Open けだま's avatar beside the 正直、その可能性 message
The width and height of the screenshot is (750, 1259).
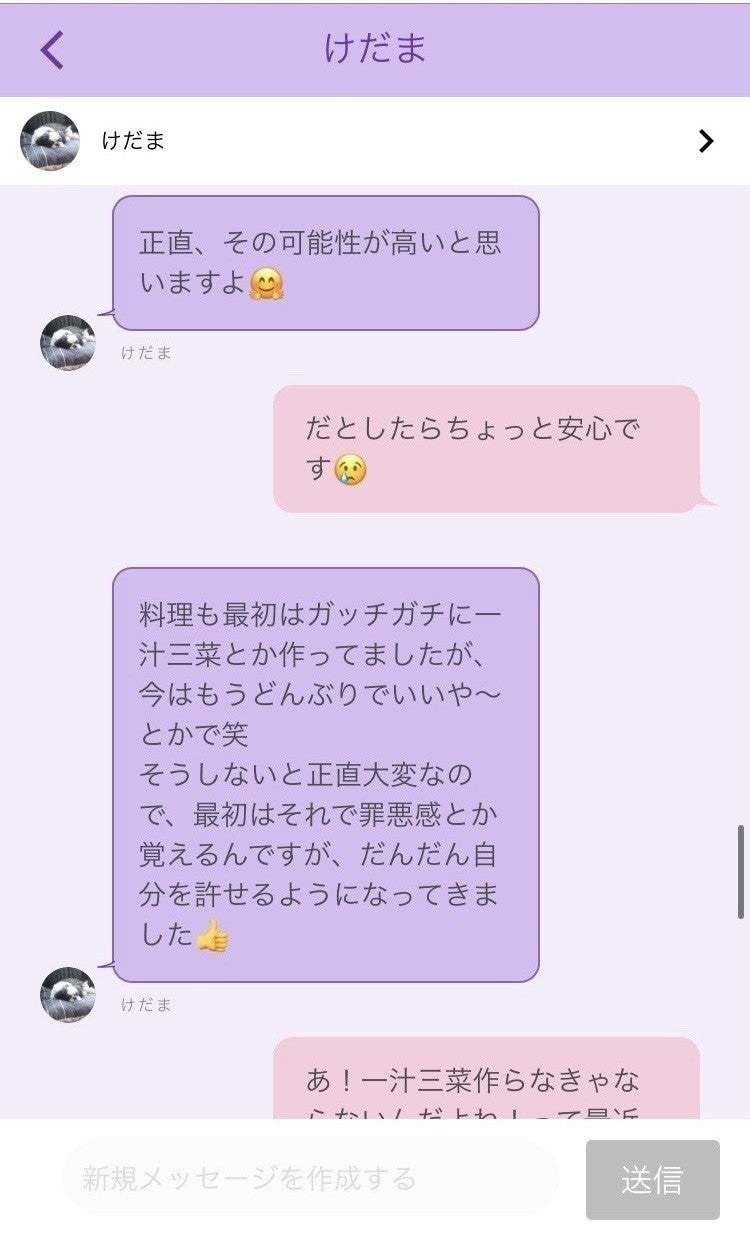point(68,343)
